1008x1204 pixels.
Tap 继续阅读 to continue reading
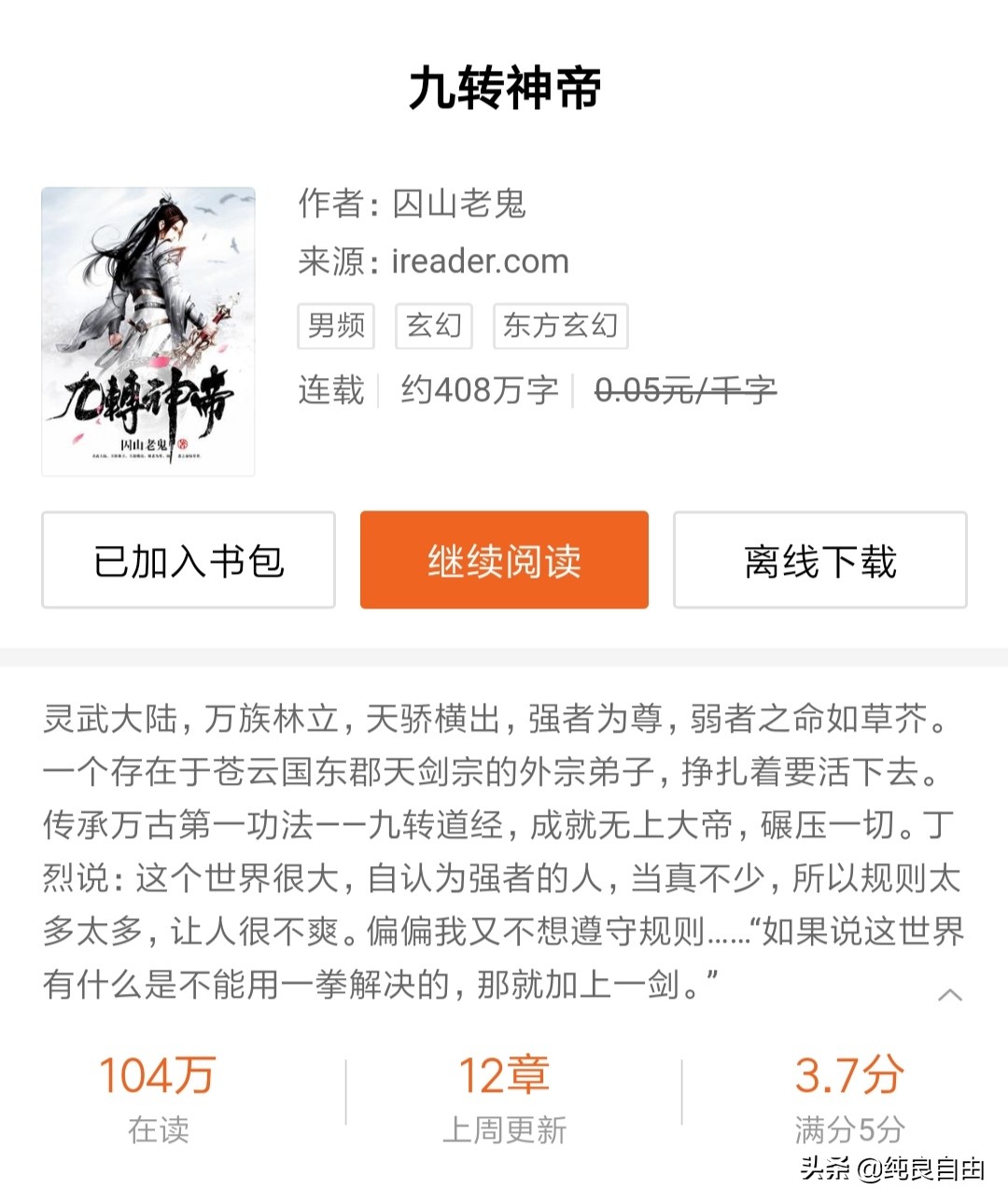[x=504, y=560]
